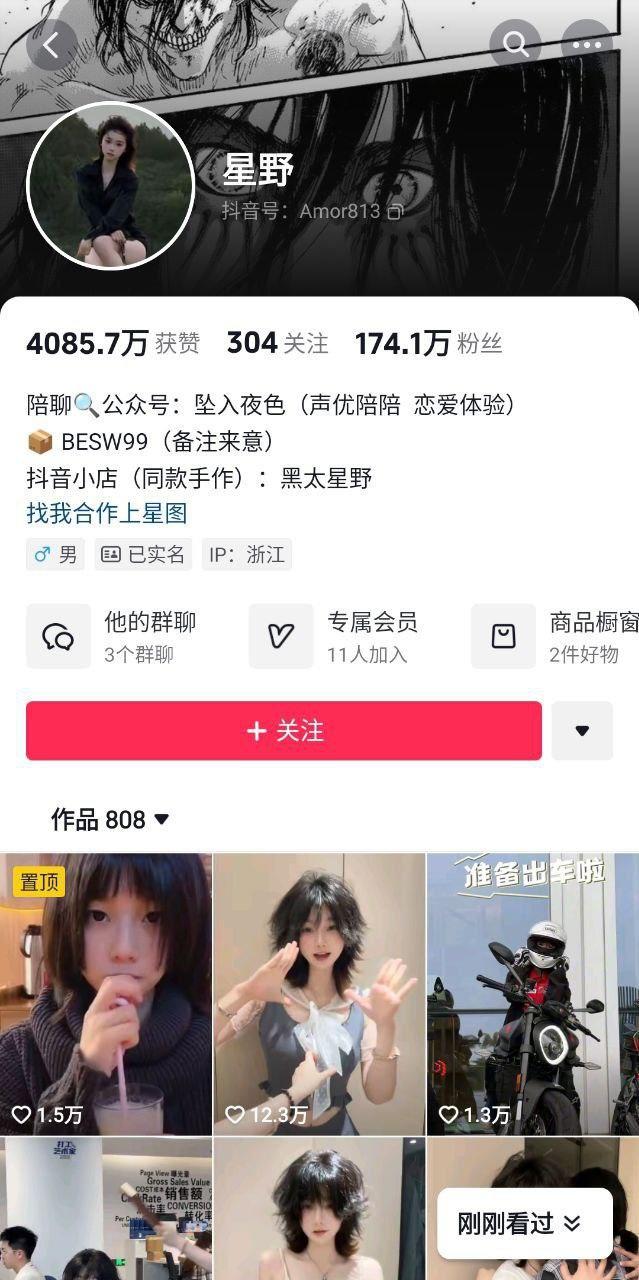The width and height of the screenshot is (639, 1280).
Task: Play the pinned 置顶 video
Action: click(x=105, y=993)
